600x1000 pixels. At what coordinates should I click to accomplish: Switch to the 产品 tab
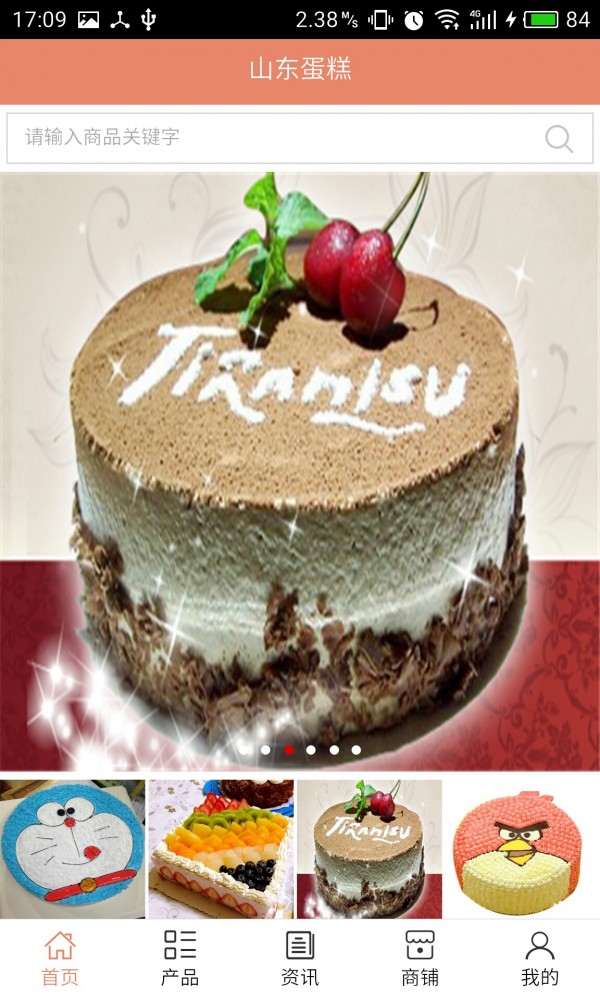pyautogui.click(x=180, y=958)
